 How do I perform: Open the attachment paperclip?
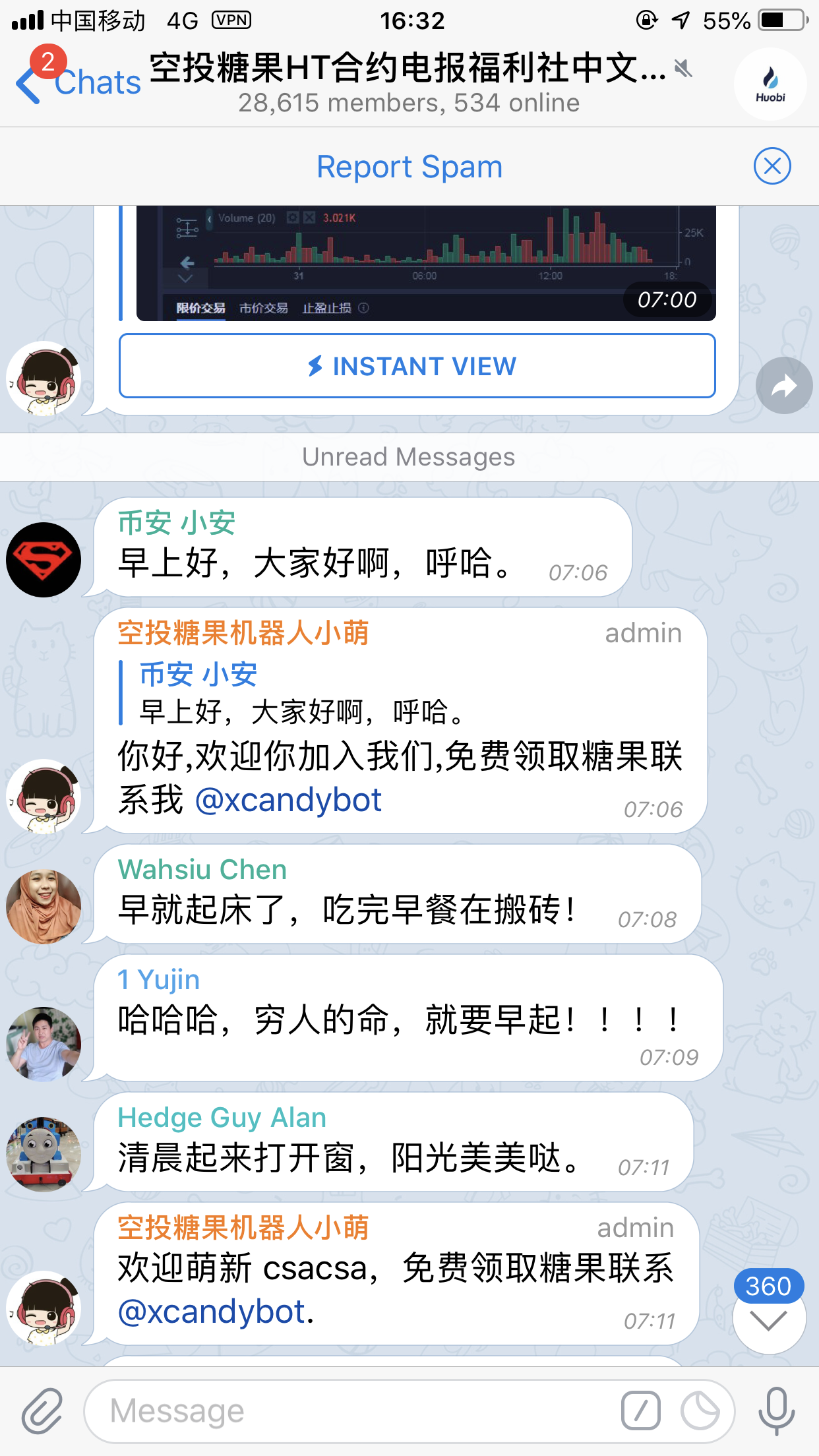click(42, 1411)
